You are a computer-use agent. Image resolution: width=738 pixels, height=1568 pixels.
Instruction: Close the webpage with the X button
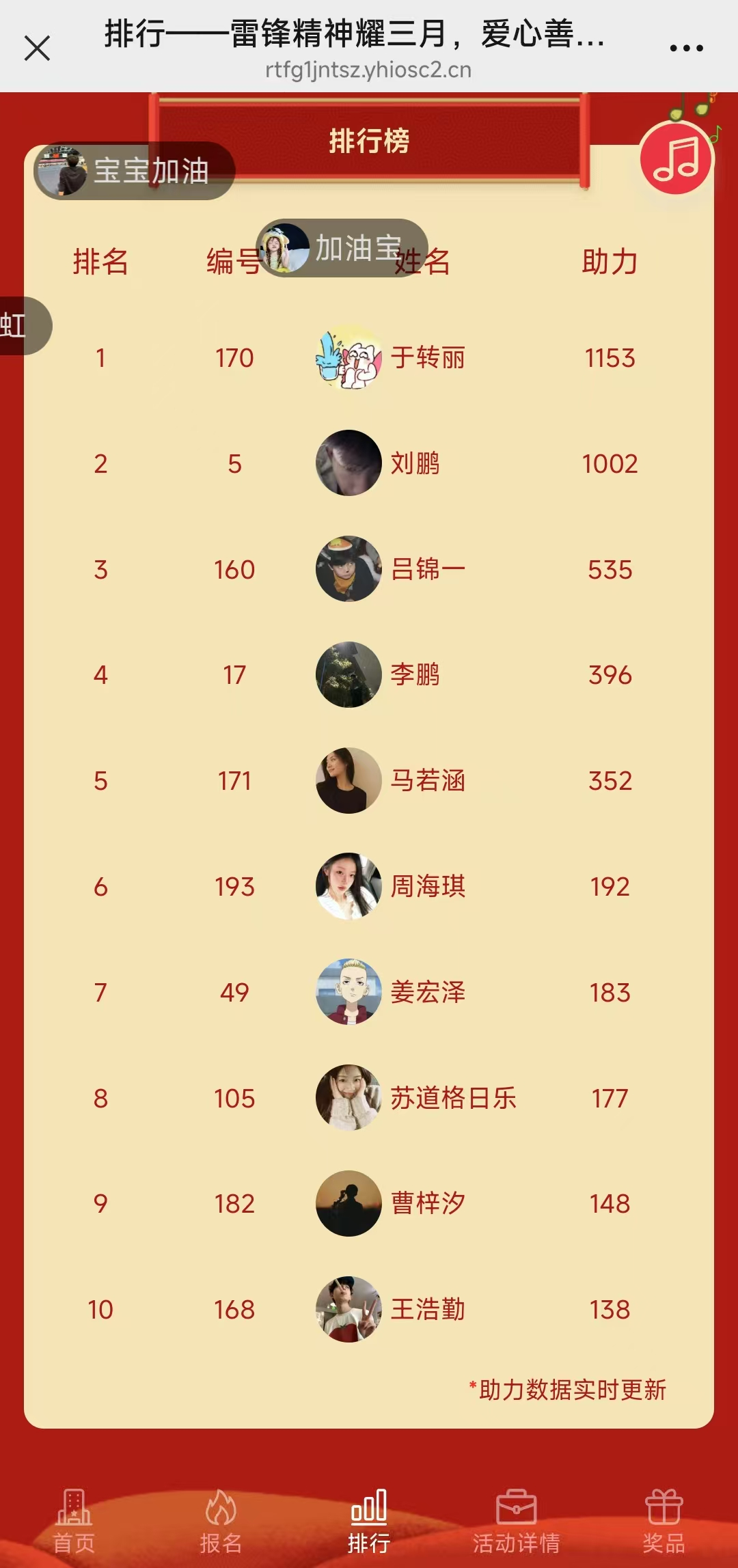37,49
